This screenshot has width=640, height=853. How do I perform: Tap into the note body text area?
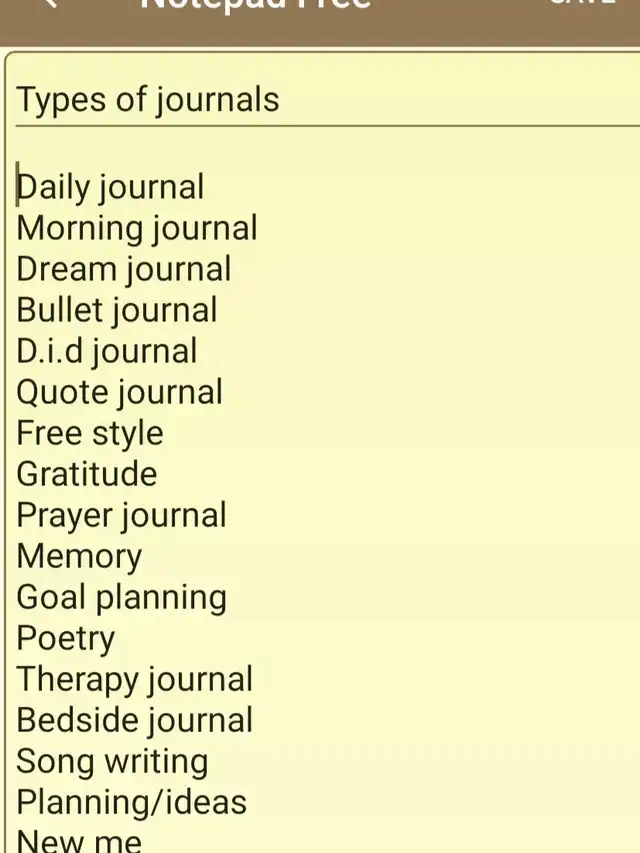coord(400,480)
